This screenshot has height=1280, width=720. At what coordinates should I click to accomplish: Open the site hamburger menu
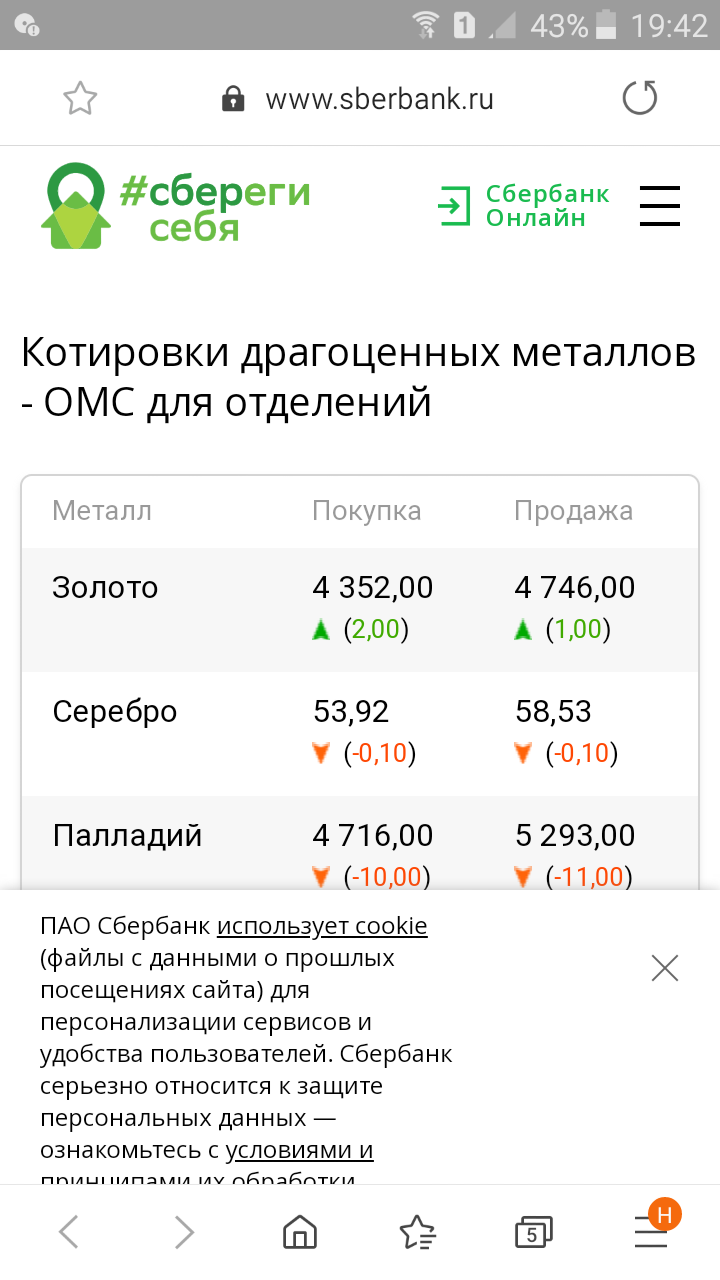660,206
